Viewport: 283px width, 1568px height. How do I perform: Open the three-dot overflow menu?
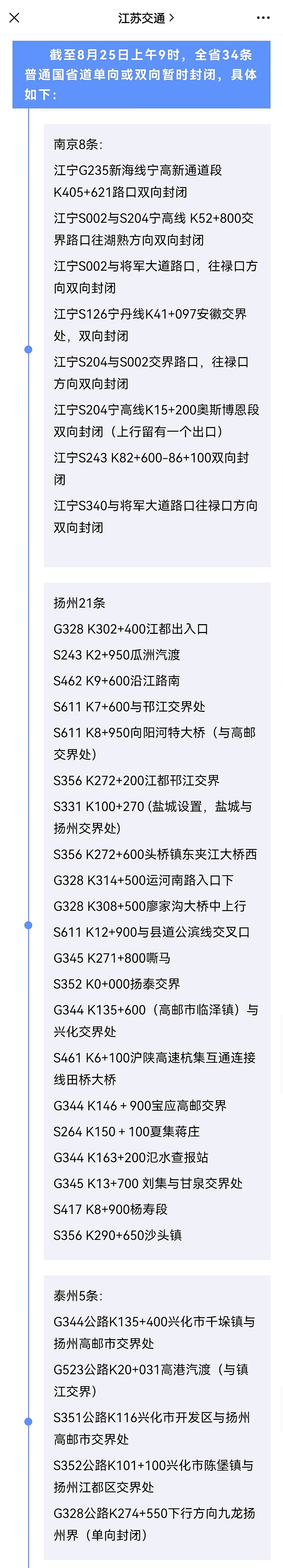click(263, 18)
